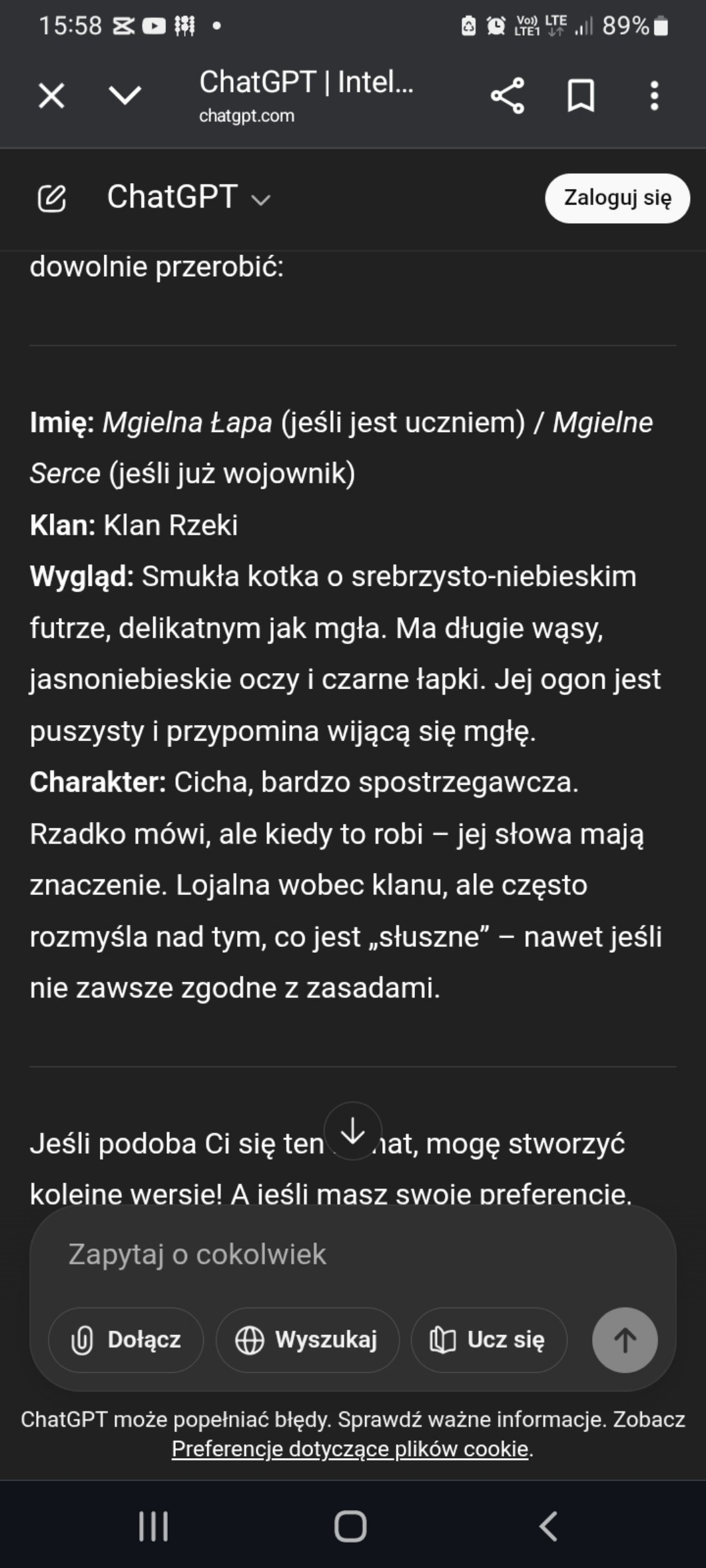The height and width of the screenshot is (1568, 706).
Task: Expand the browser tab dropdown chevron
Action: click(x=125, y=96)
